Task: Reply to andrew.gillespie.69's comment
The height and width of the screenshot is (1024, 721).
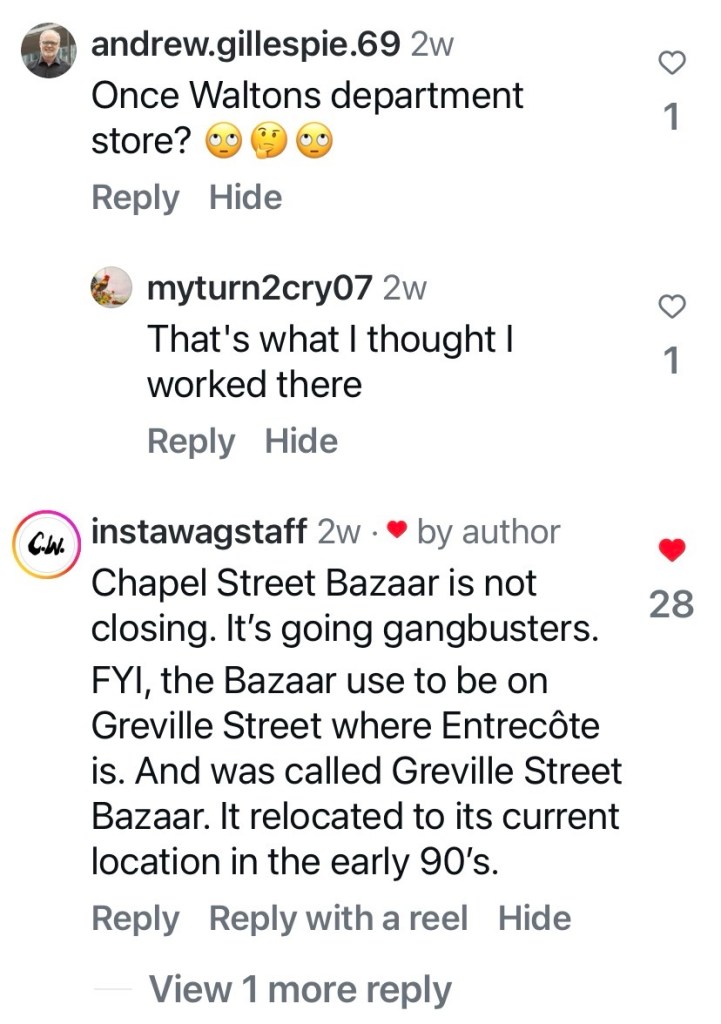Action: tap(135, 198)
